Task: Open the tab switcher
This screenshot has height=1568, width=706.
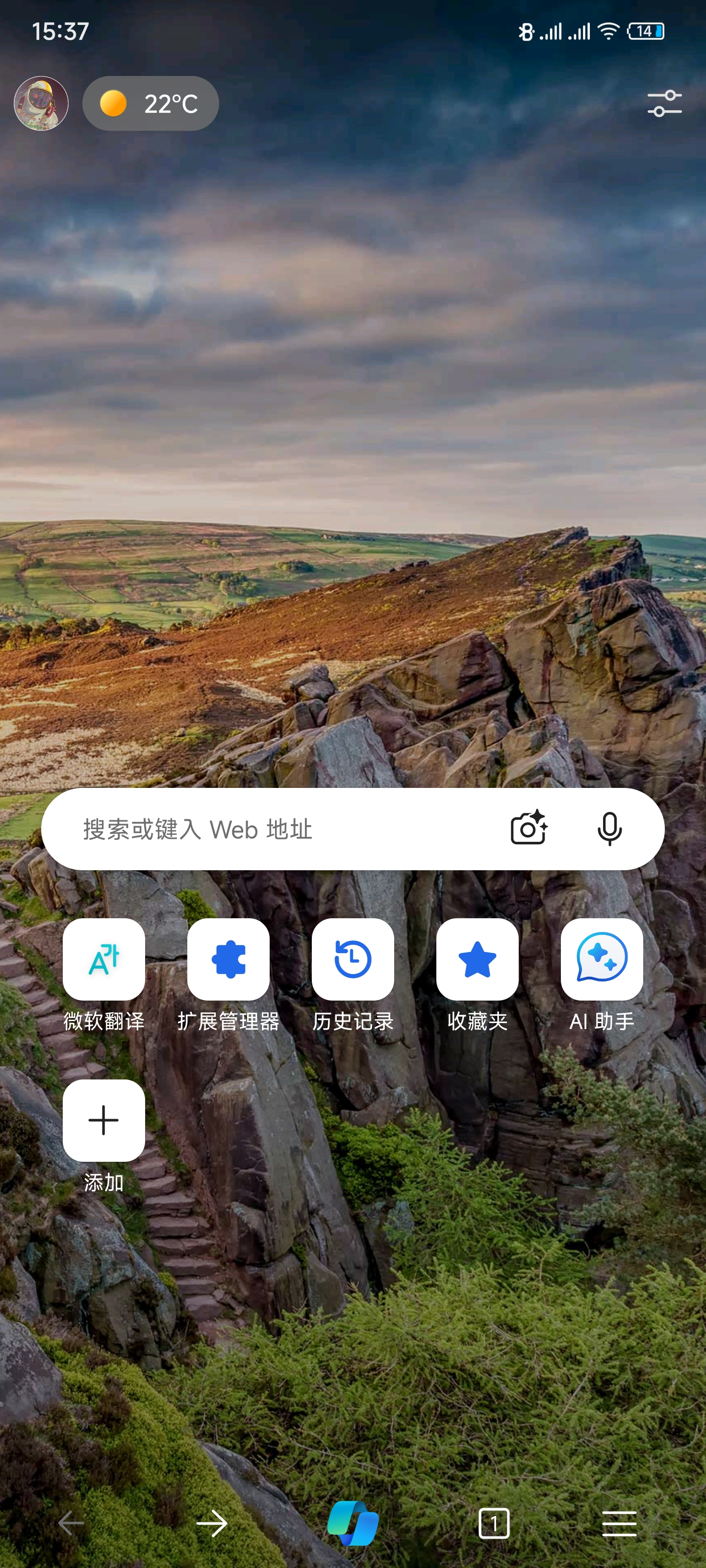Action: (494, 1523)
